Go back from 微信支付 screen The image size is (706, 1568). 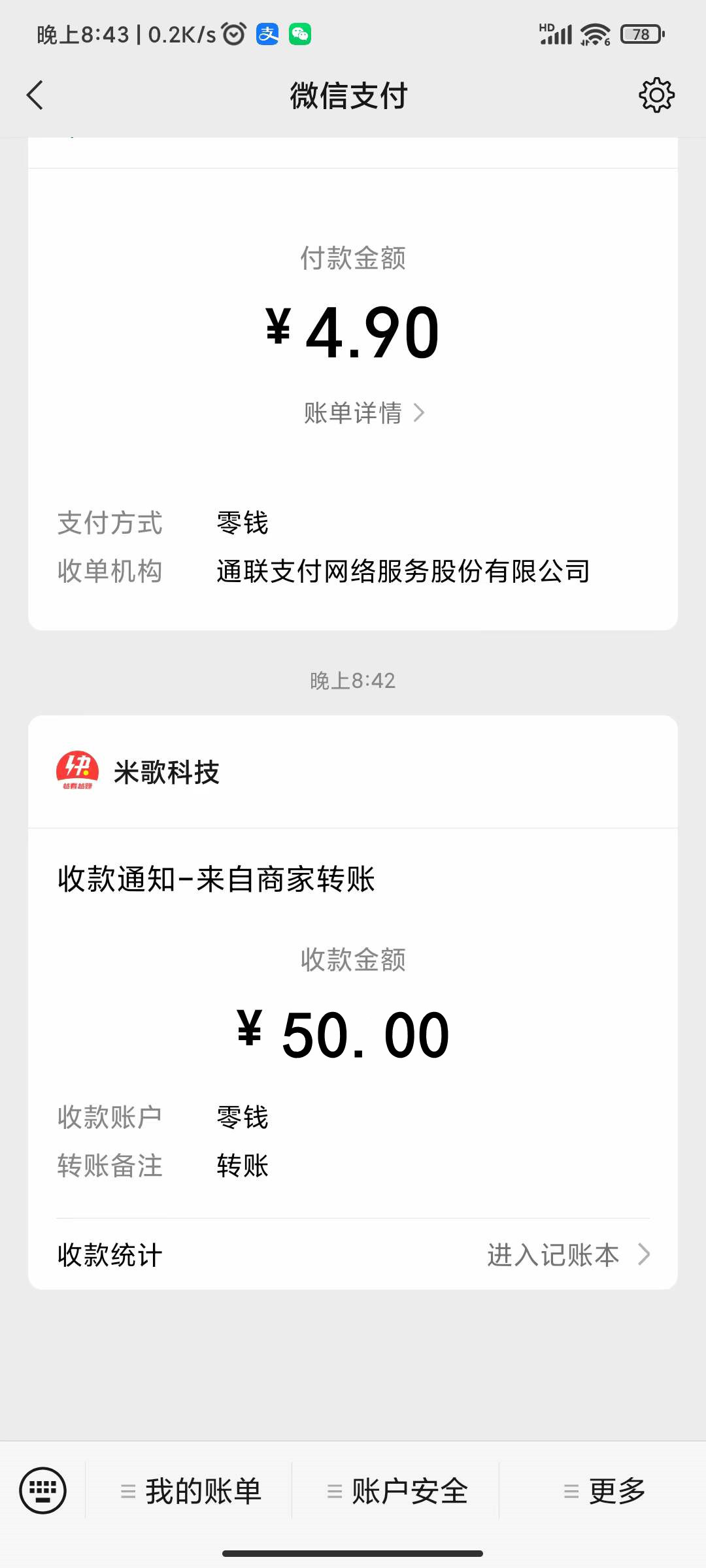(35, 95)
